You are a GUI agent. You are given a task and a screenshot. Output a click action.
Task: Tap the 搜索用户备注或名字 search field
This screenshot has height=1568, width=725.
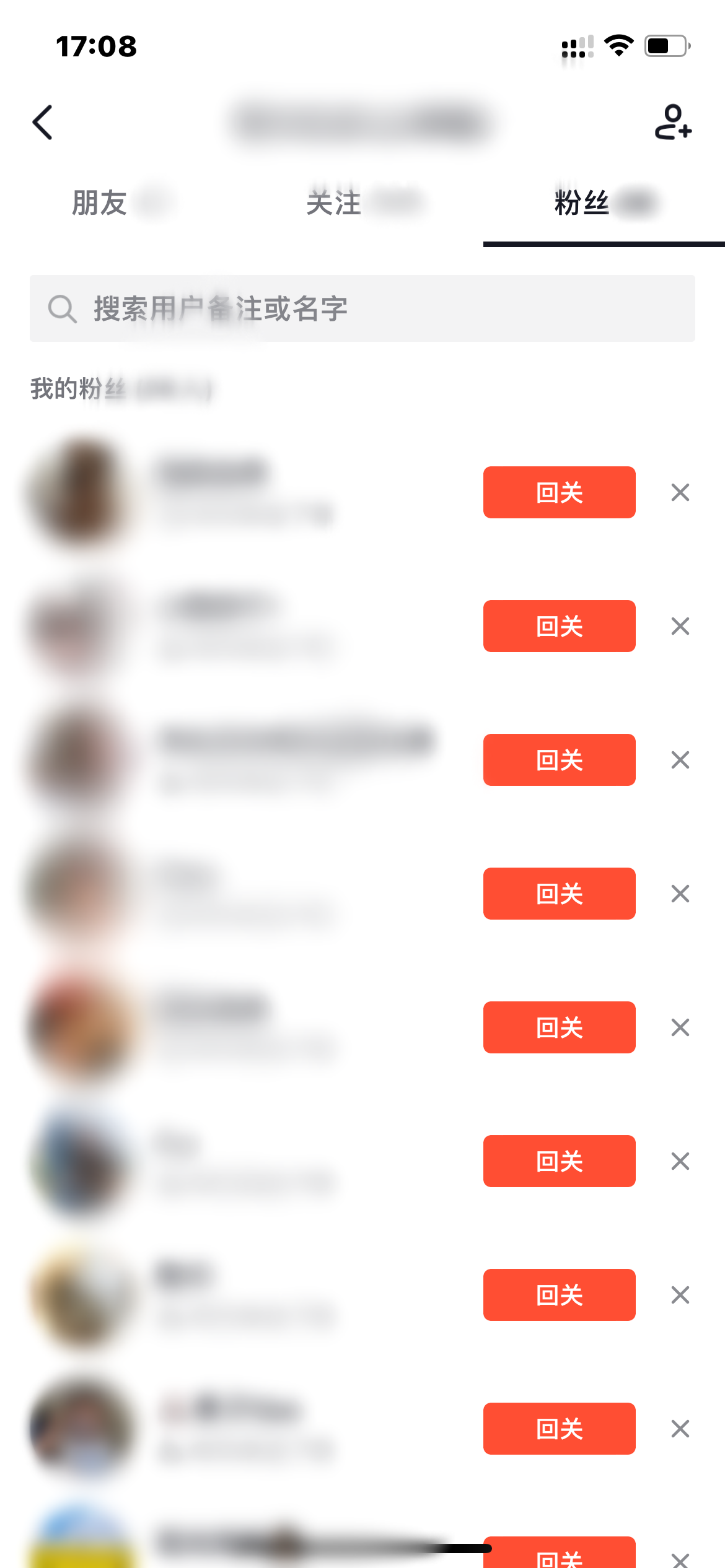coord(362,308)
